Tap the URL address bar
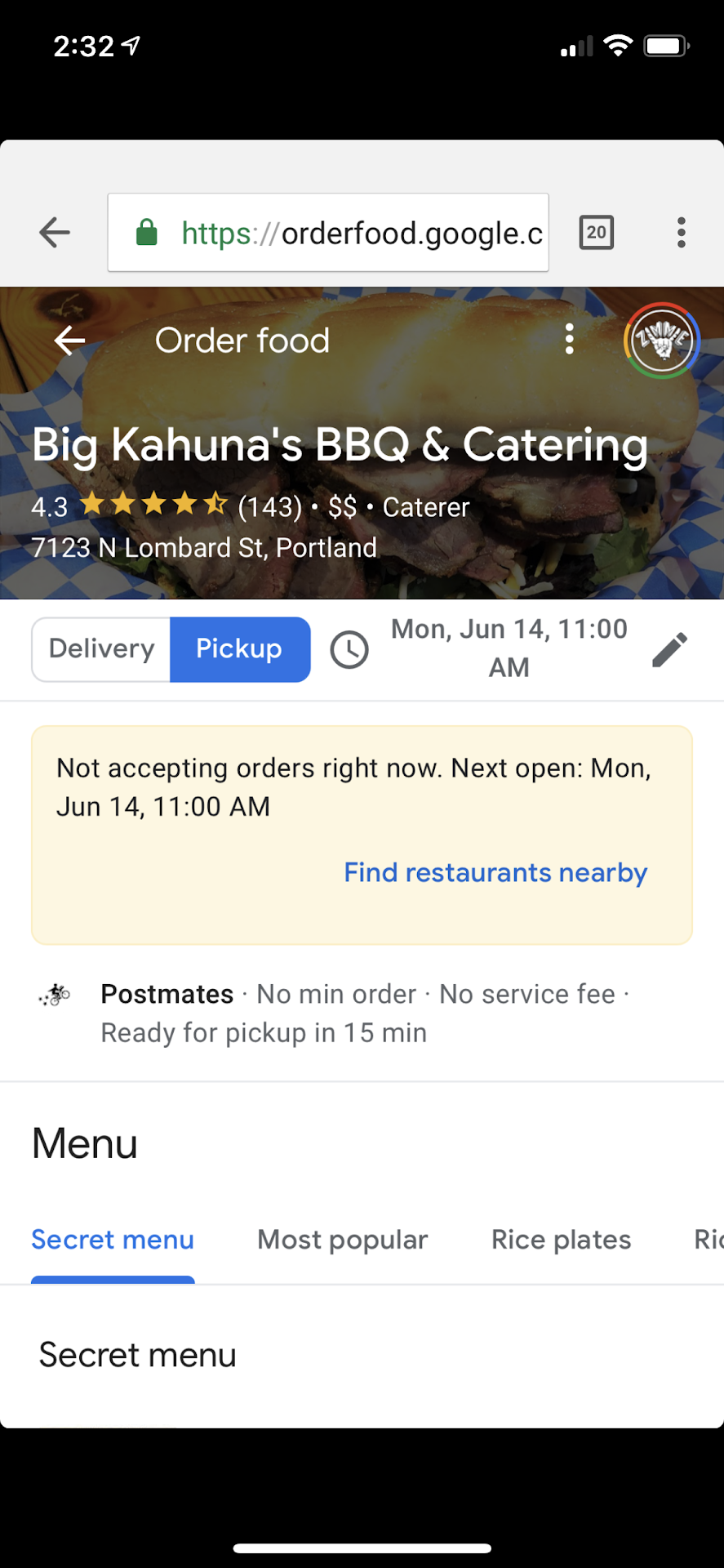 (328, 233)
